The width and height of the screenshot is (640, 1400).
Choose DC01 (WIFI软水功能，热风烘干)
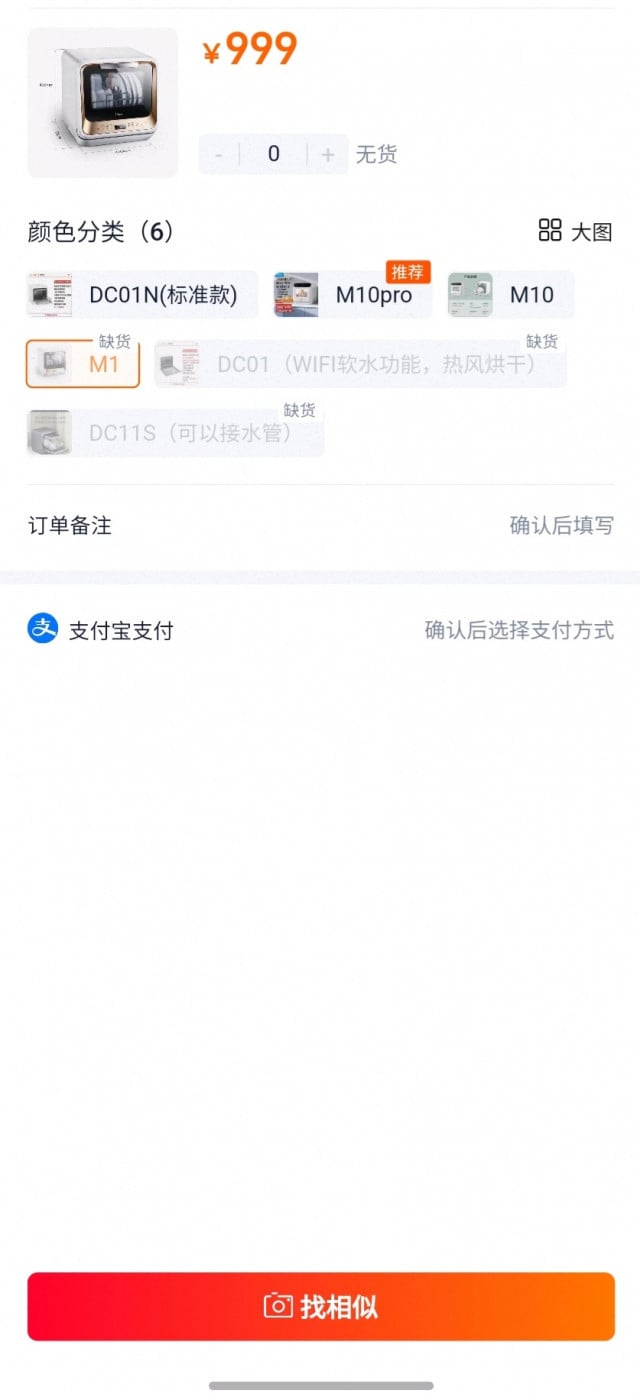click(x=360, y=364)
